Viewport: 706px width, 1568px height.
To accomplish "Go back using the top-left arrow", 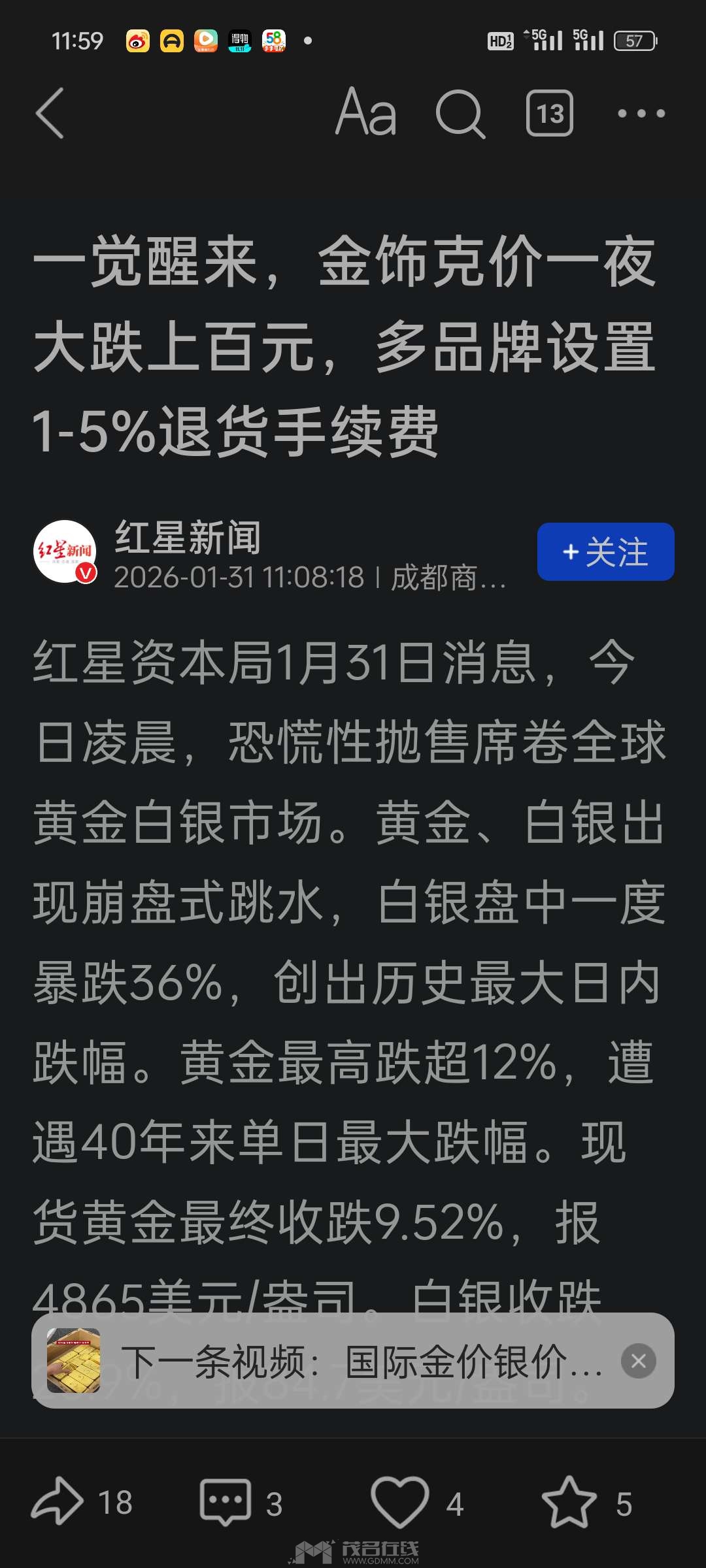I will pyautogui.click(x=50, y=113).
